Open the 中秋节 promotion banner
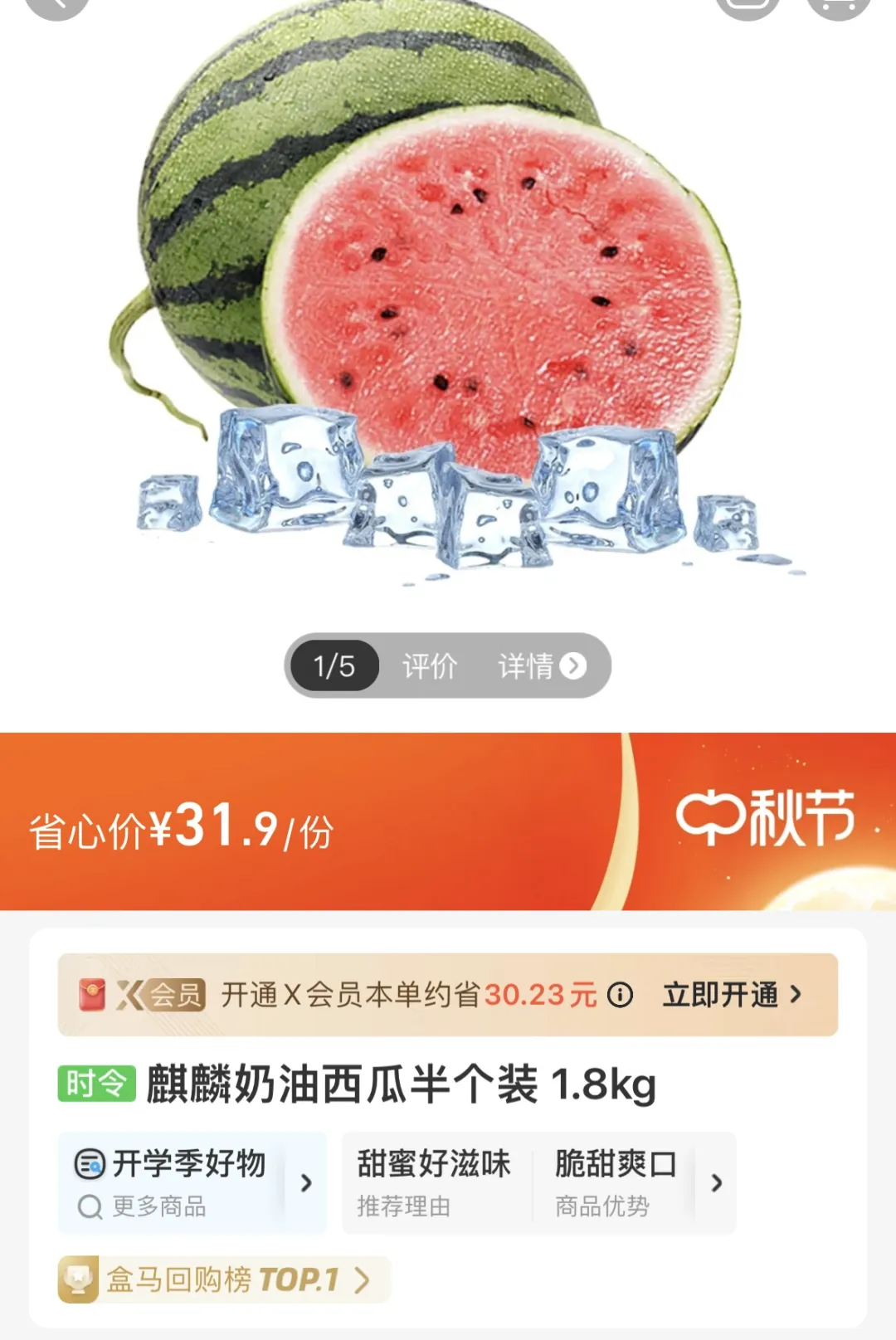896x1340 pixels. 765,820
